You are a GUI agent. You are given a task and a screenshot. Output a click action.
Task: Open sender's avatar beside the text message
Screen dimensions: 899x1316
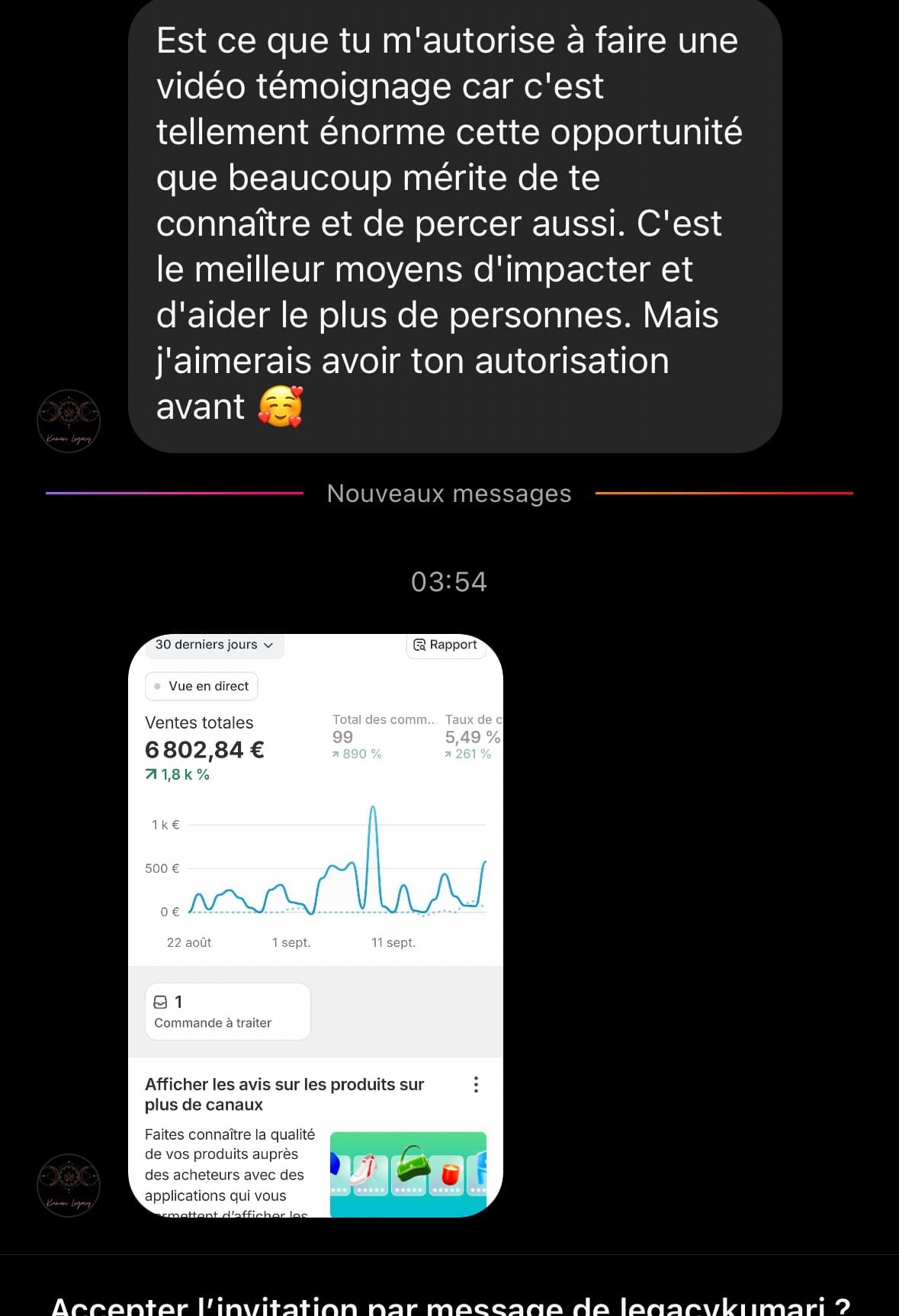pyautogui.click(x=69, y=420)
